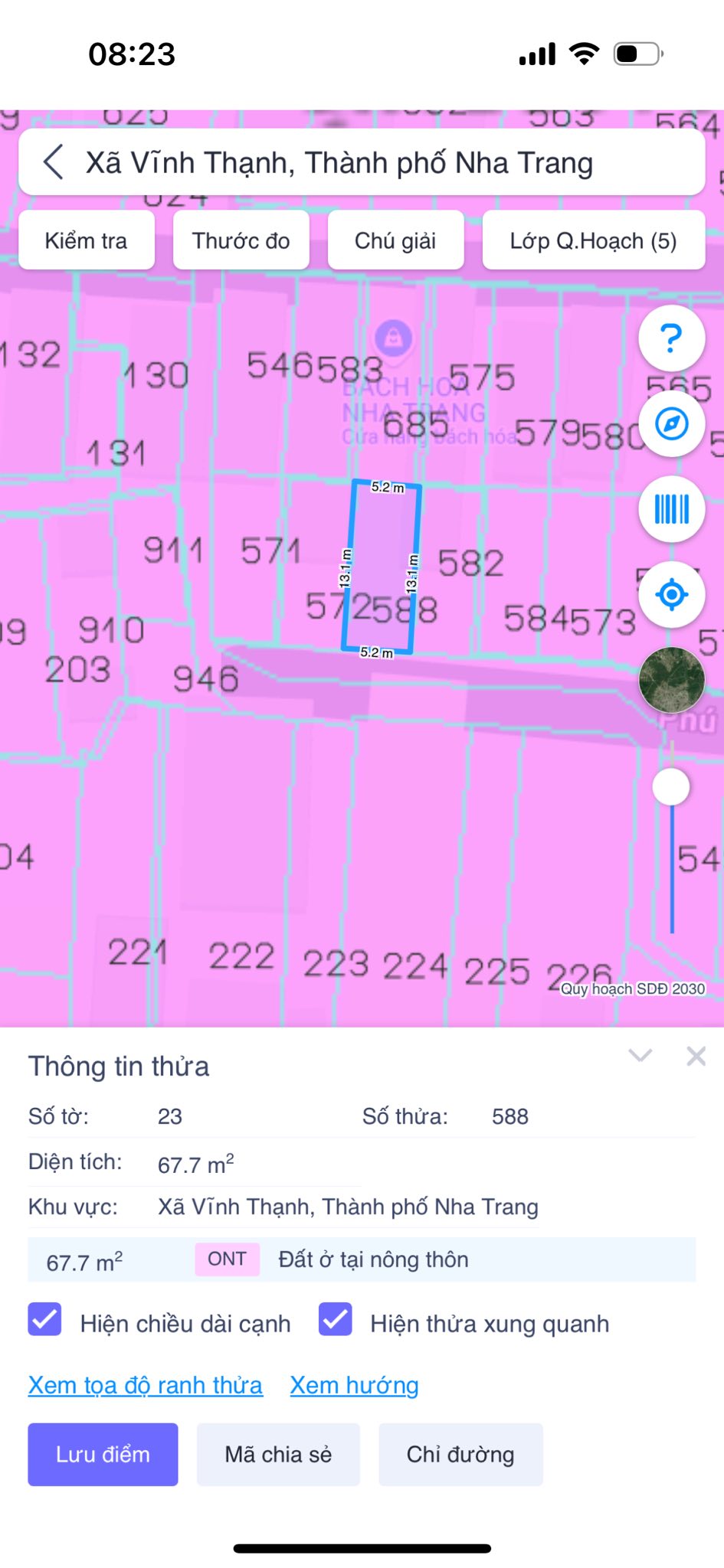This screenshot has width=724, height=1568.
Task: Tap the compass orientation button
Action: point(671,423)
